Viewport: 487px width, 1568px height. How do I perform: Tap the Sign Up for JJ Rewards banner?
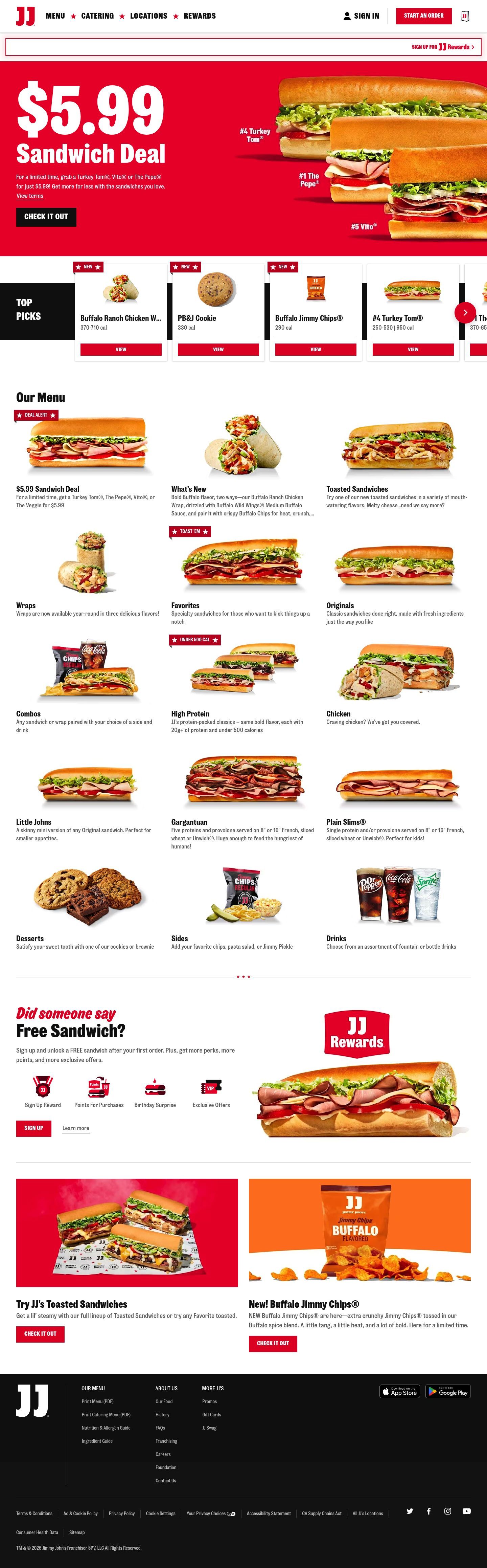click(243, 47)
